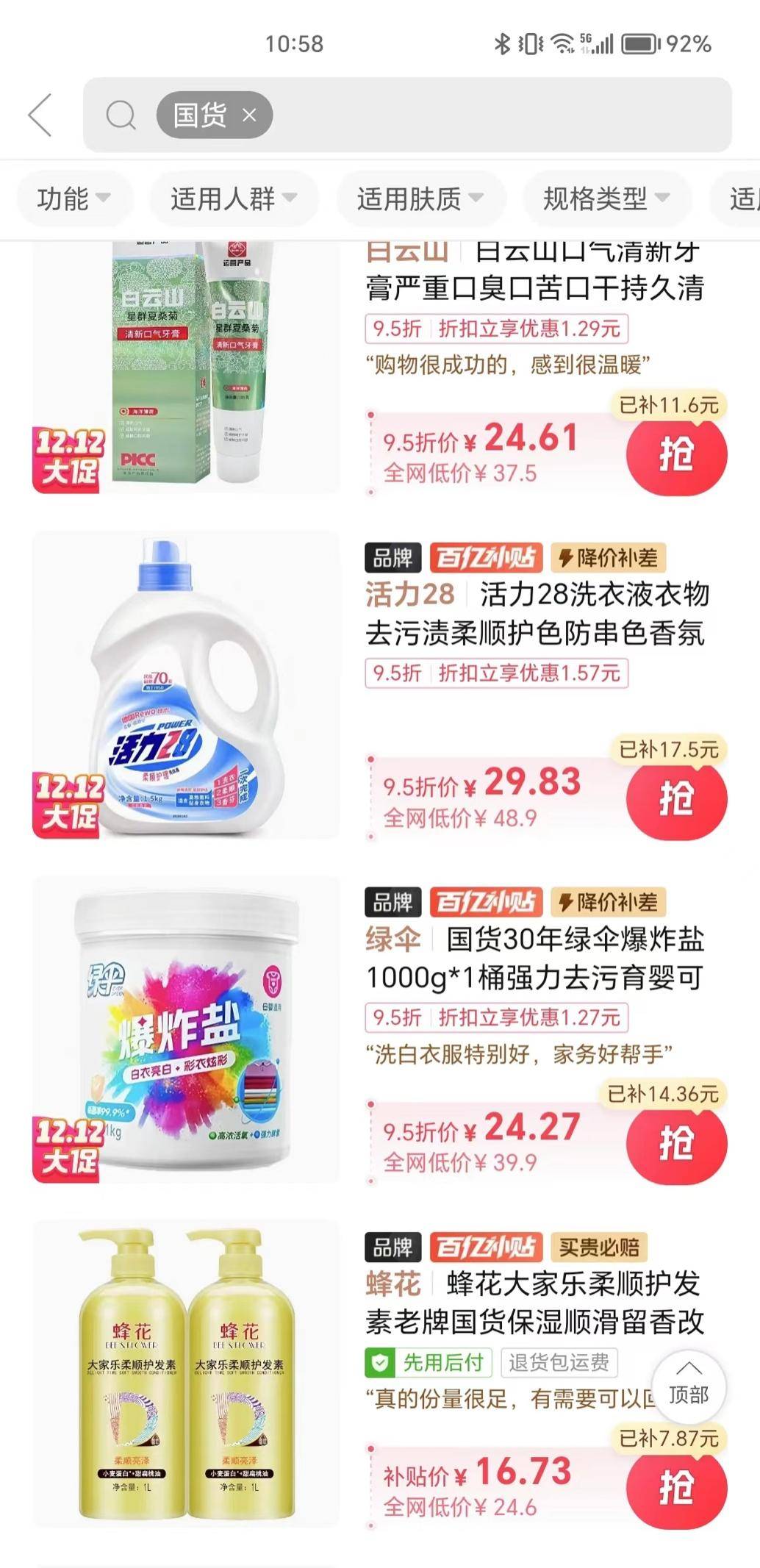Open the 绿伞 爆炸盐 product image
Screen dimensions: 760x1568
(186, 1029)
